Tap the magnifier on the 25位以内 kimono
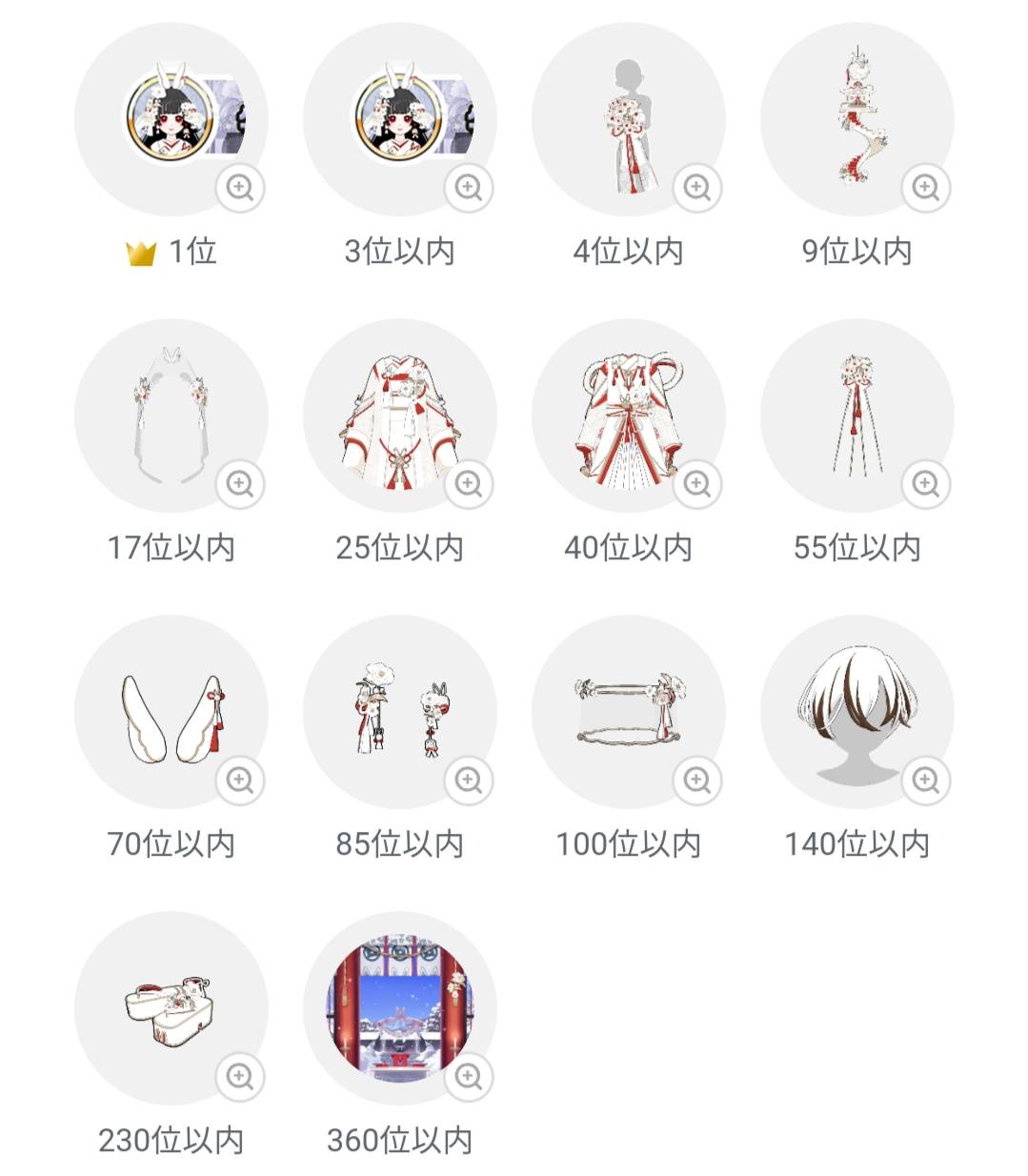Viewport: 1028px width, 1176px height. pos(469,484)
